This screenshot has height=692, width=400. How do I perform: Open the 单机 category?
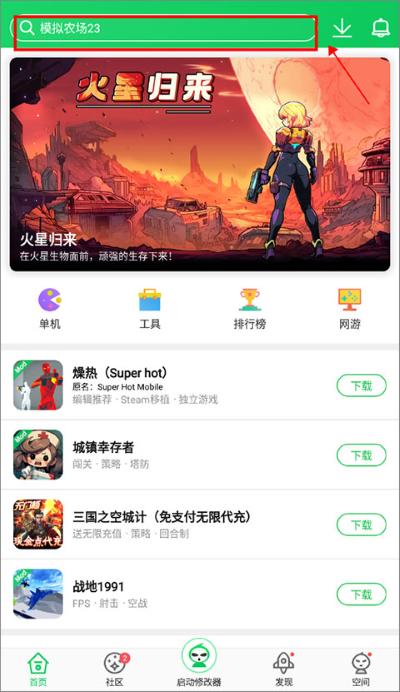click(50, 308)
